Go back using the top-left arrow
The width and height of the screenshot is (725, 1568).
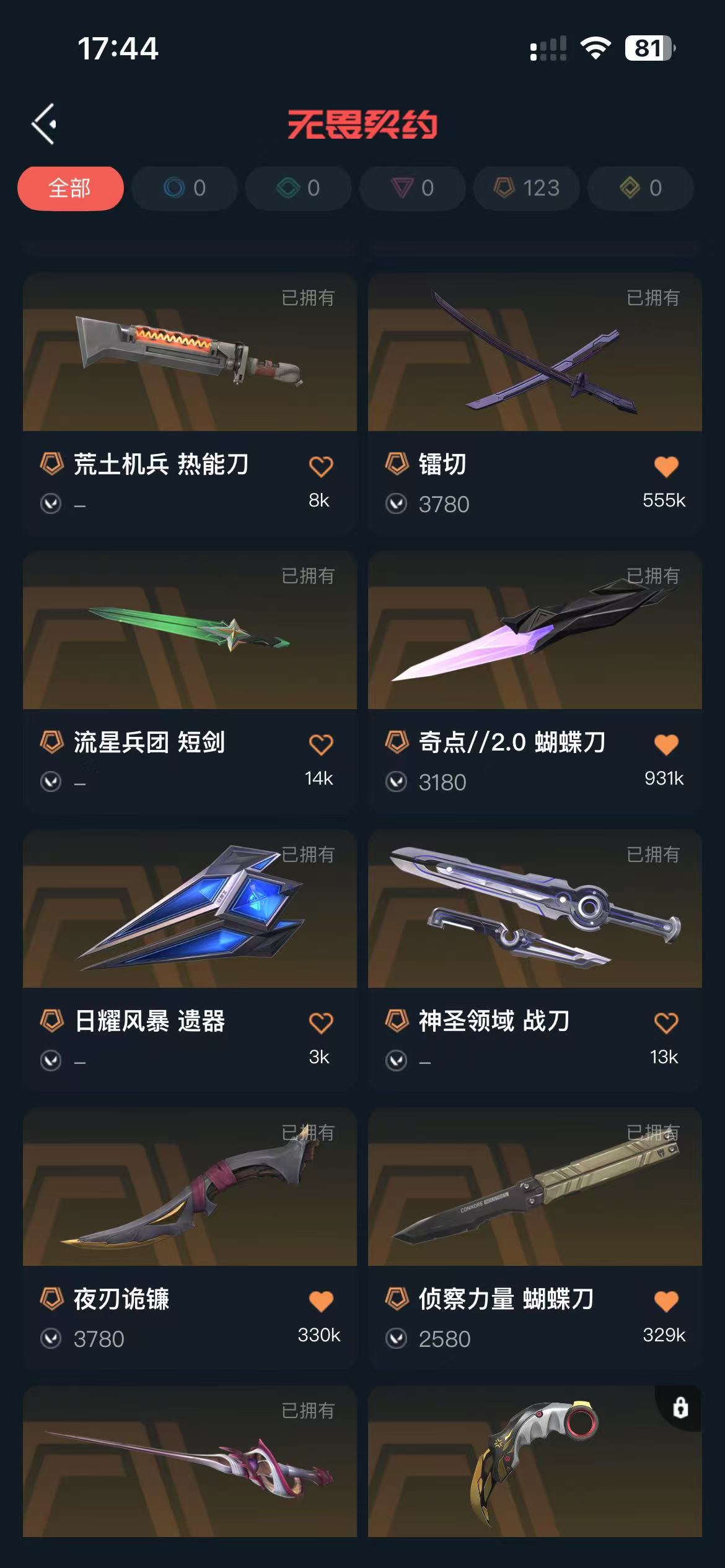click(x=45, y=124)
